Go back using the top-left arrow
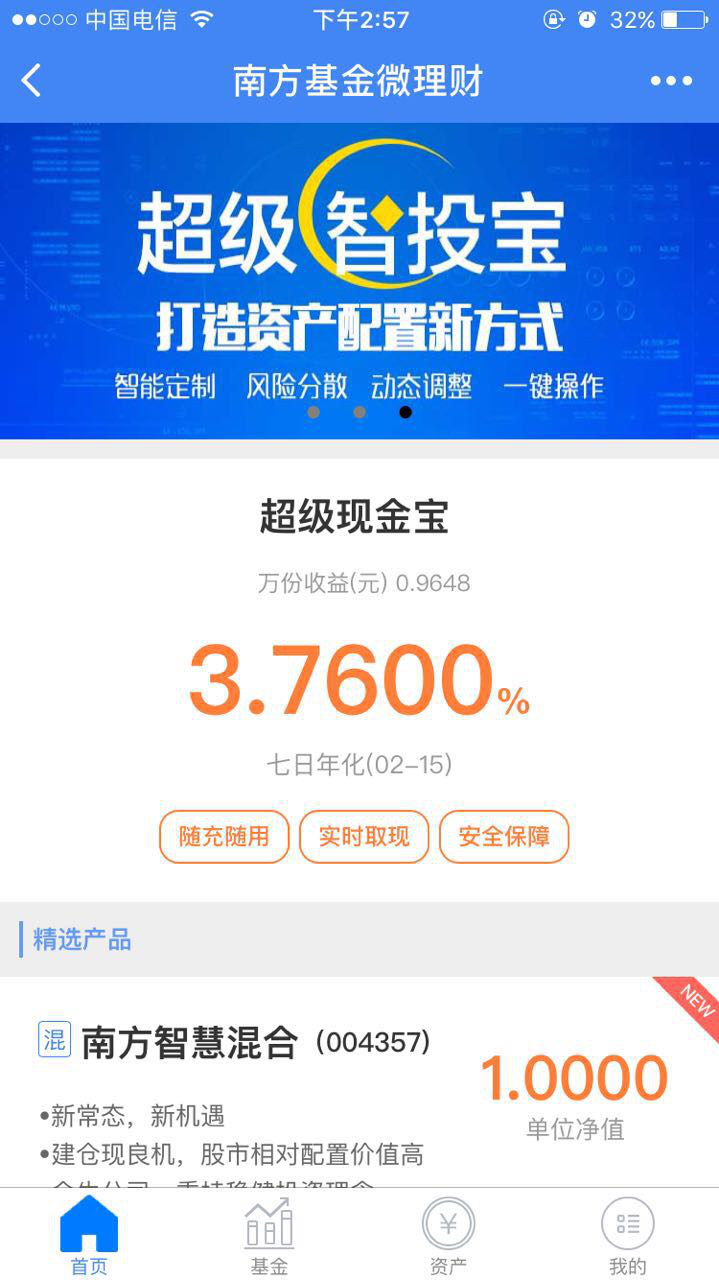Viewport: 719px width, 1280px height. [32, 81]
